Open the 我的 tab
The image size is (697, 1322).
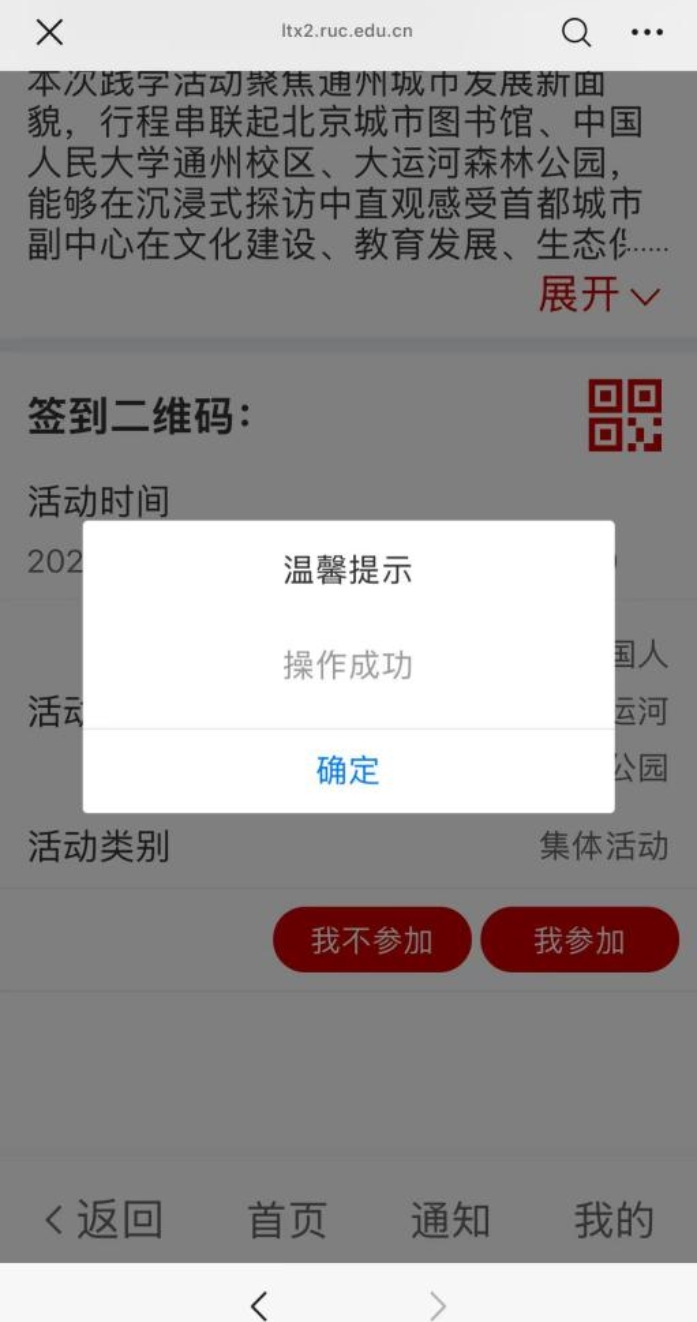tap(613, 1220)
